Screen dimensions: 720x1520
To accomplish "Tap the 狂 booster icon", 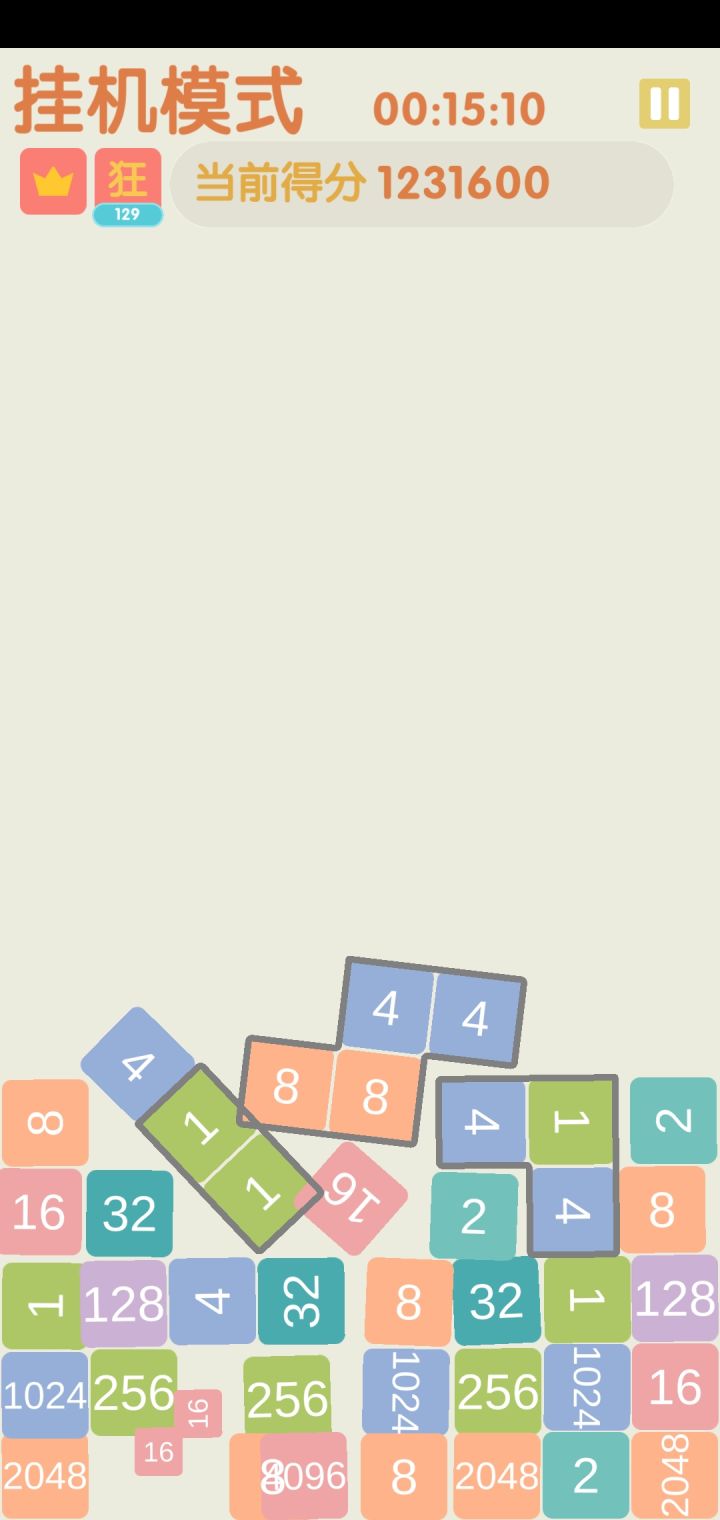I will tap(127, 178).
